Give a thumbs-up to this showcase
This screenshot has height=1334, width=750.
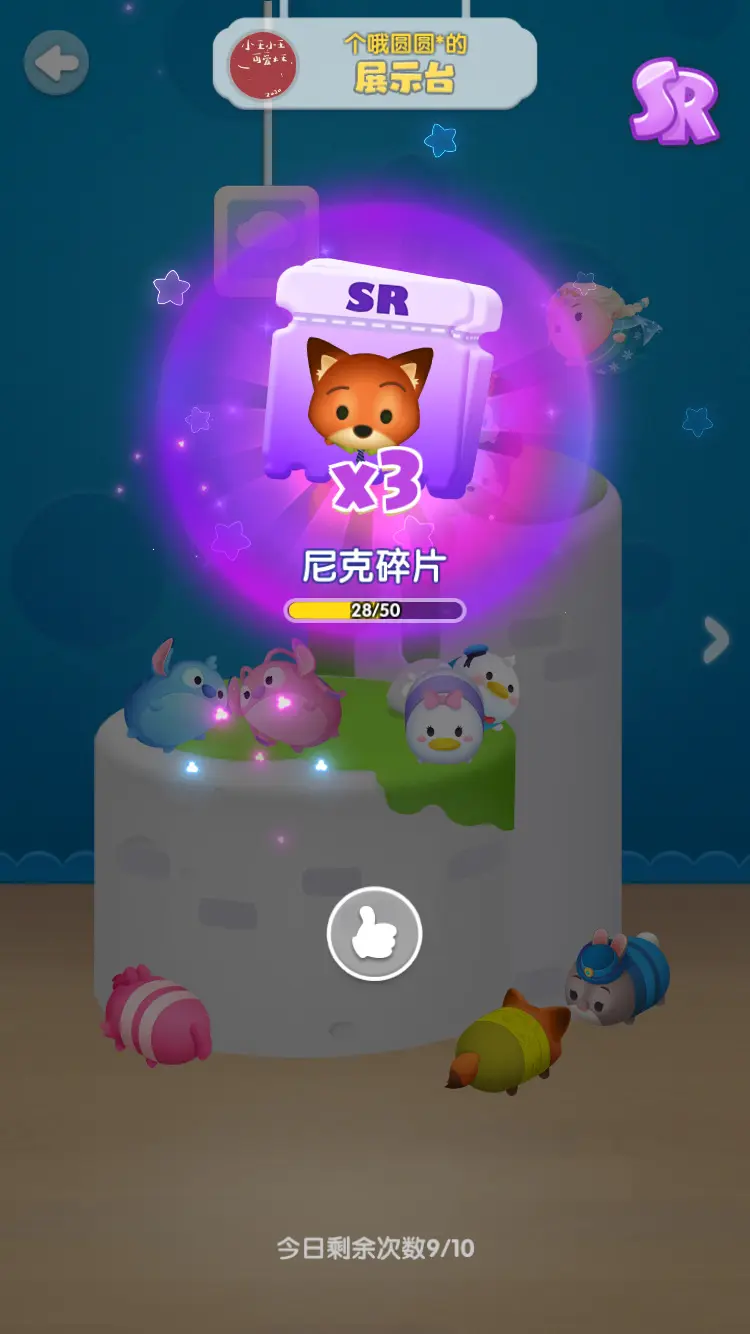[x=375, y=936]
